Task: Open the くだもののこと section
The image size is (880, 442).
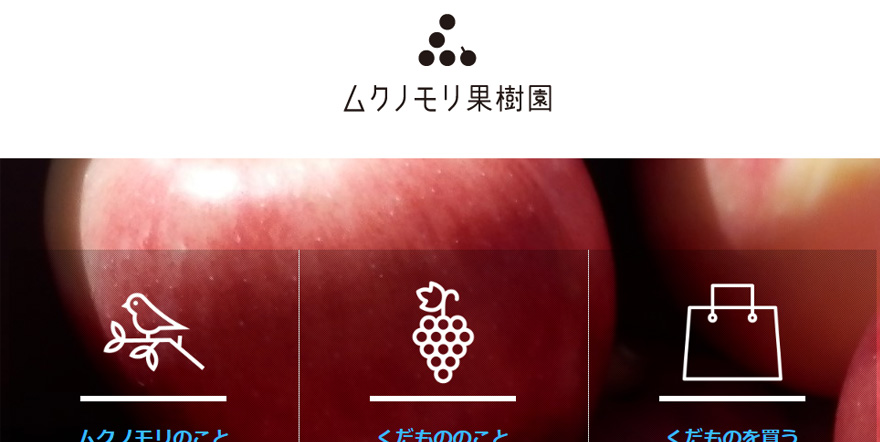Action: tap(443, 345)
